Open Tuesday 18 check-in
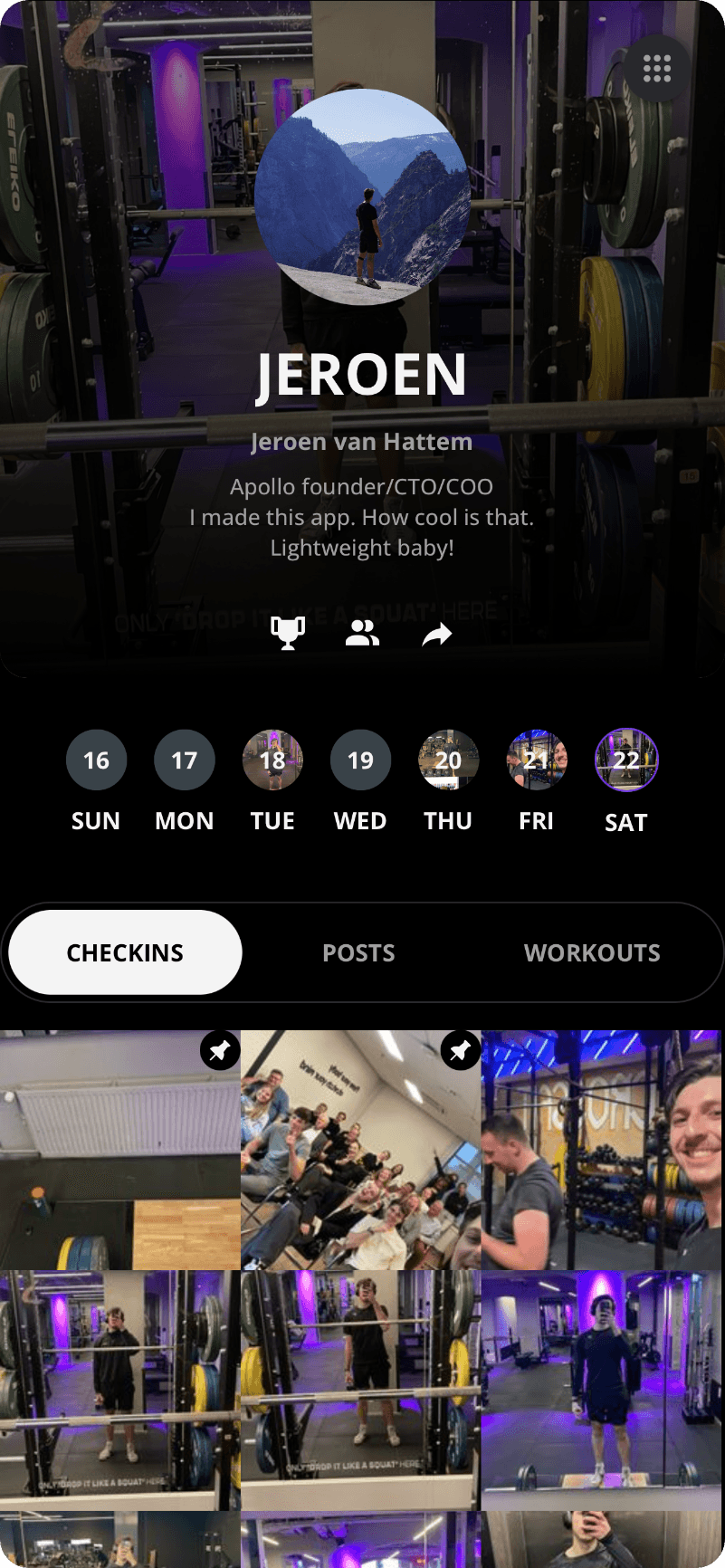Image resolution: width=725 pixels, height=1568 pixels. click(x=272, y=760)
